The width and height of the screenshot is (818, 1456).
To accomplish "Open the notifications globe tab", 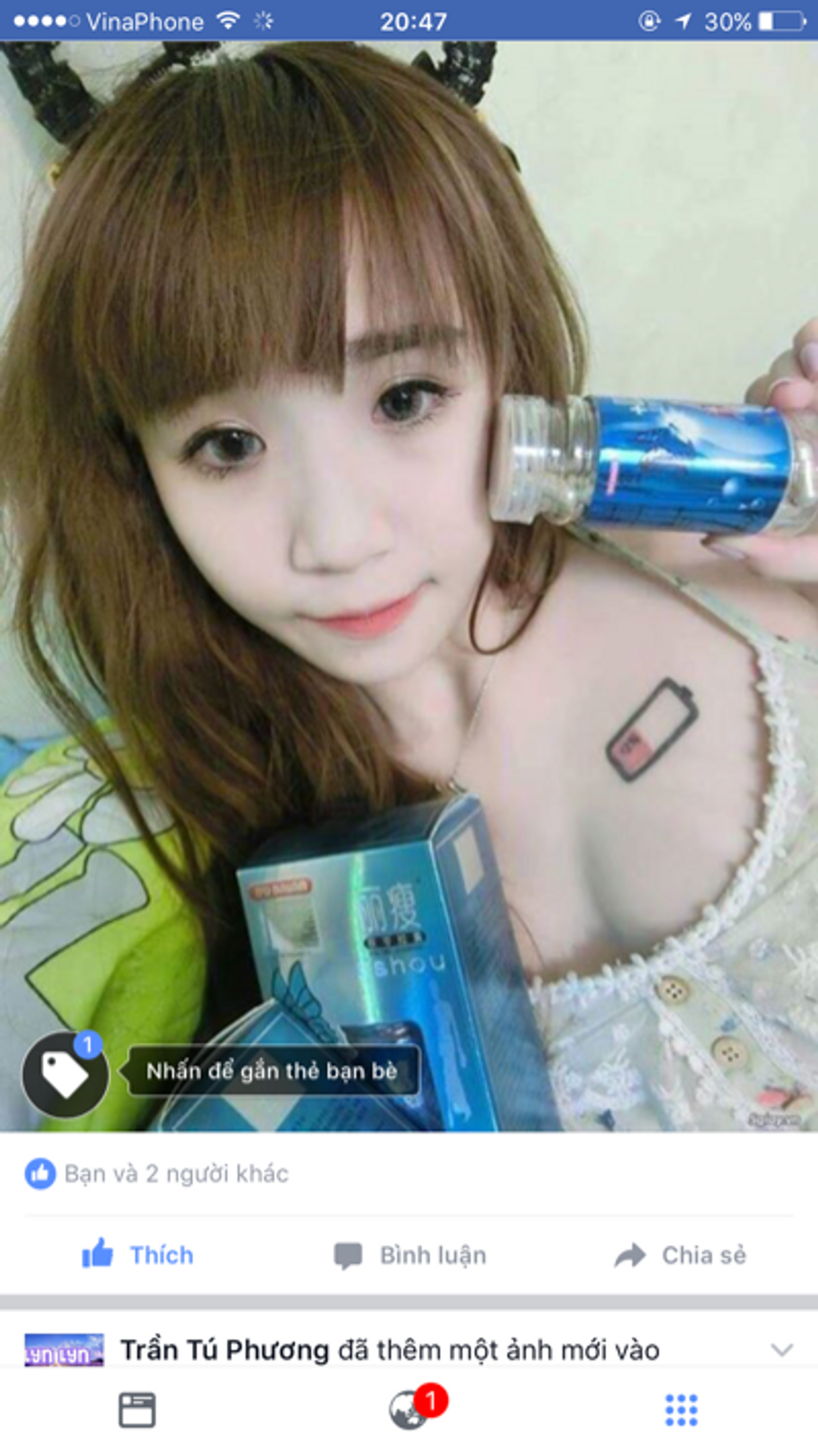I will [410, 1410].
